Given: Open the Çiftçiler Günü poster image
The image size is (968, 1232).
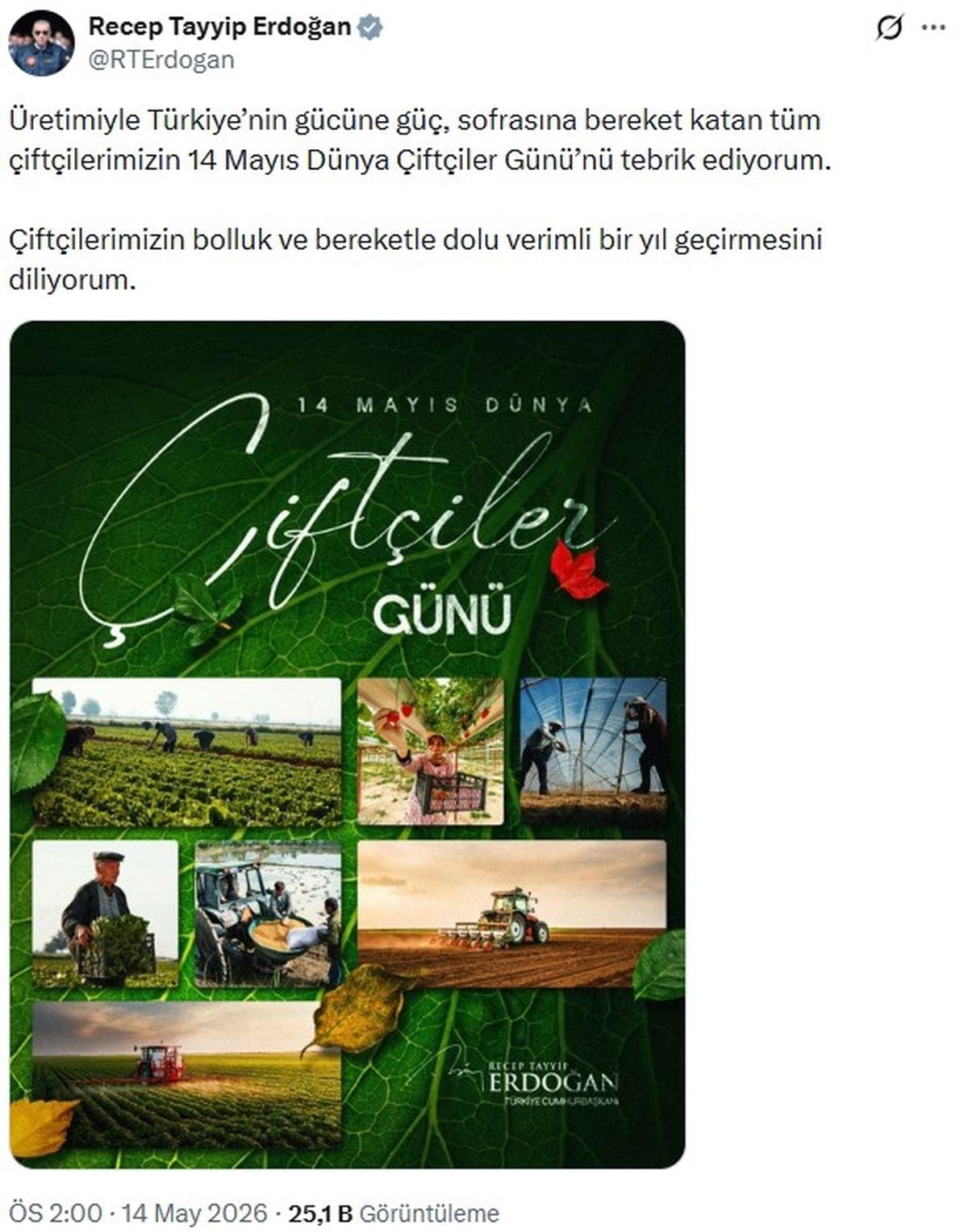Looking at the screenshot, I should point(348,744).
